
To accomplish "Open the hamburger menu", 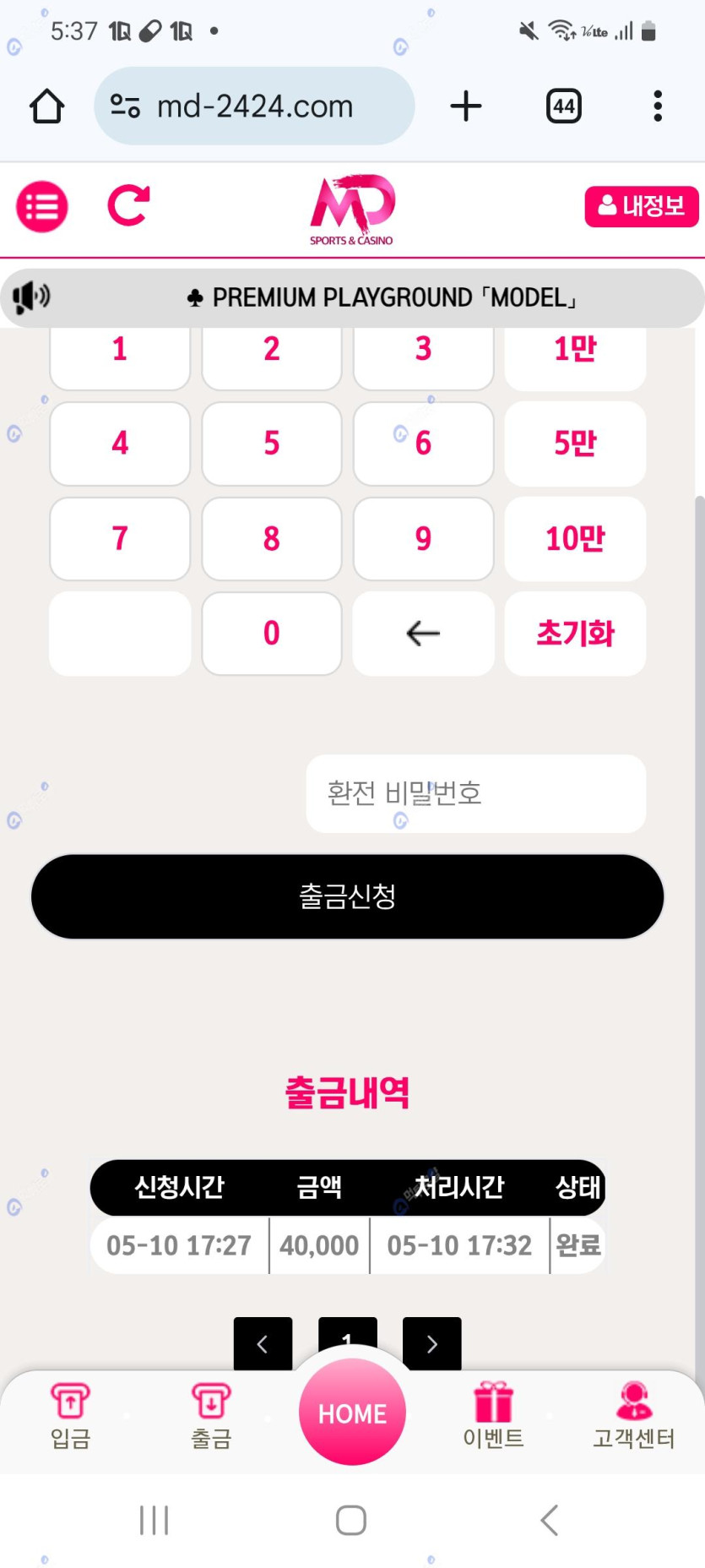I will (x=41, y=207).
